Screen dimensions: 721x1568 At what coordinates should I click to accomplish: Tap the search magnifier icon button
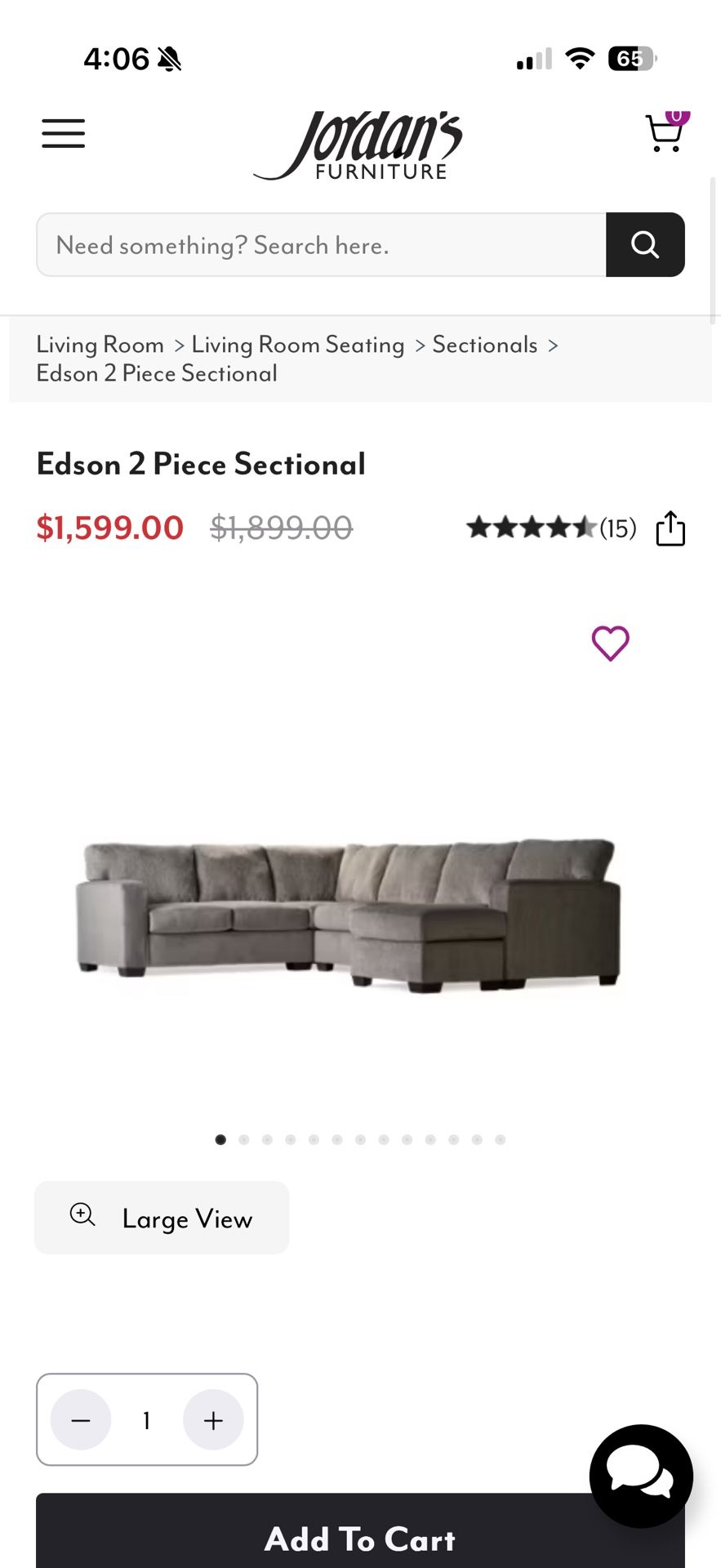click(x=645, y=245)
